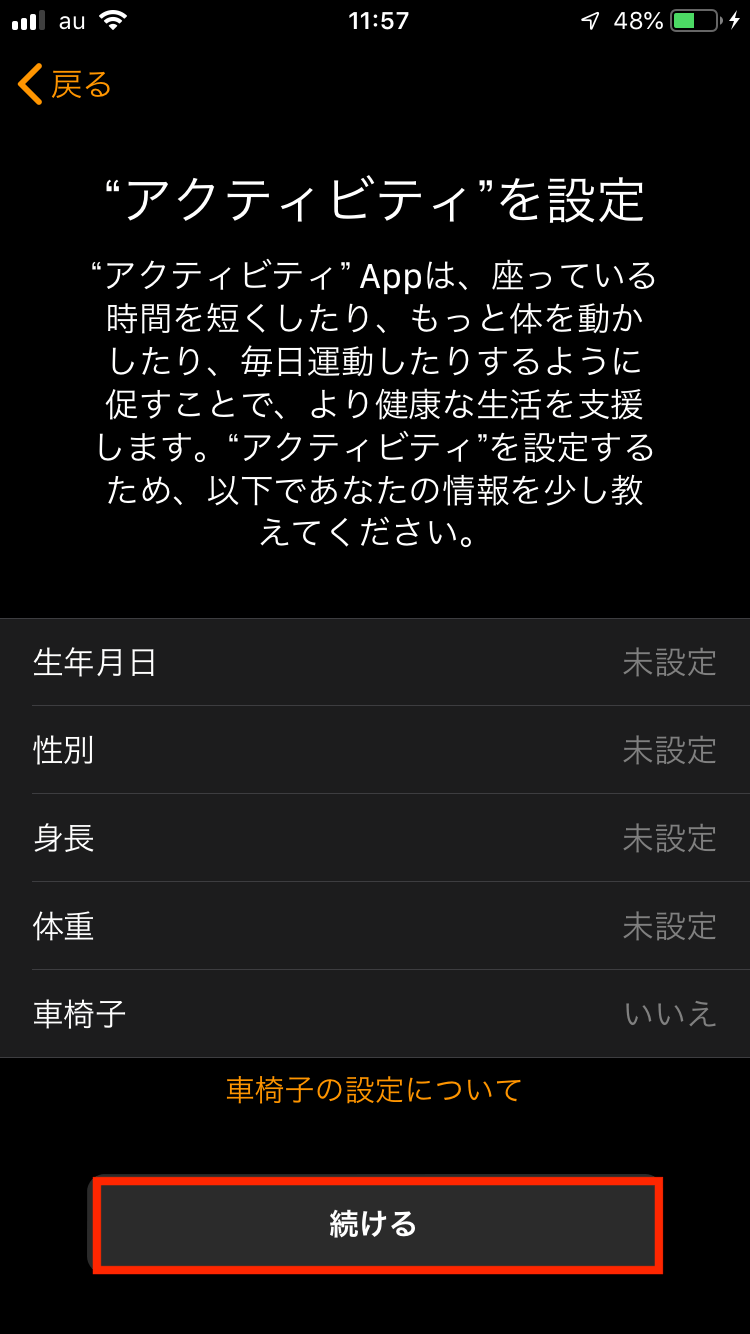This screenshot has height=1334, width=750.
Task: Tap the 続ける continue button
Action: pos(377,1224)
